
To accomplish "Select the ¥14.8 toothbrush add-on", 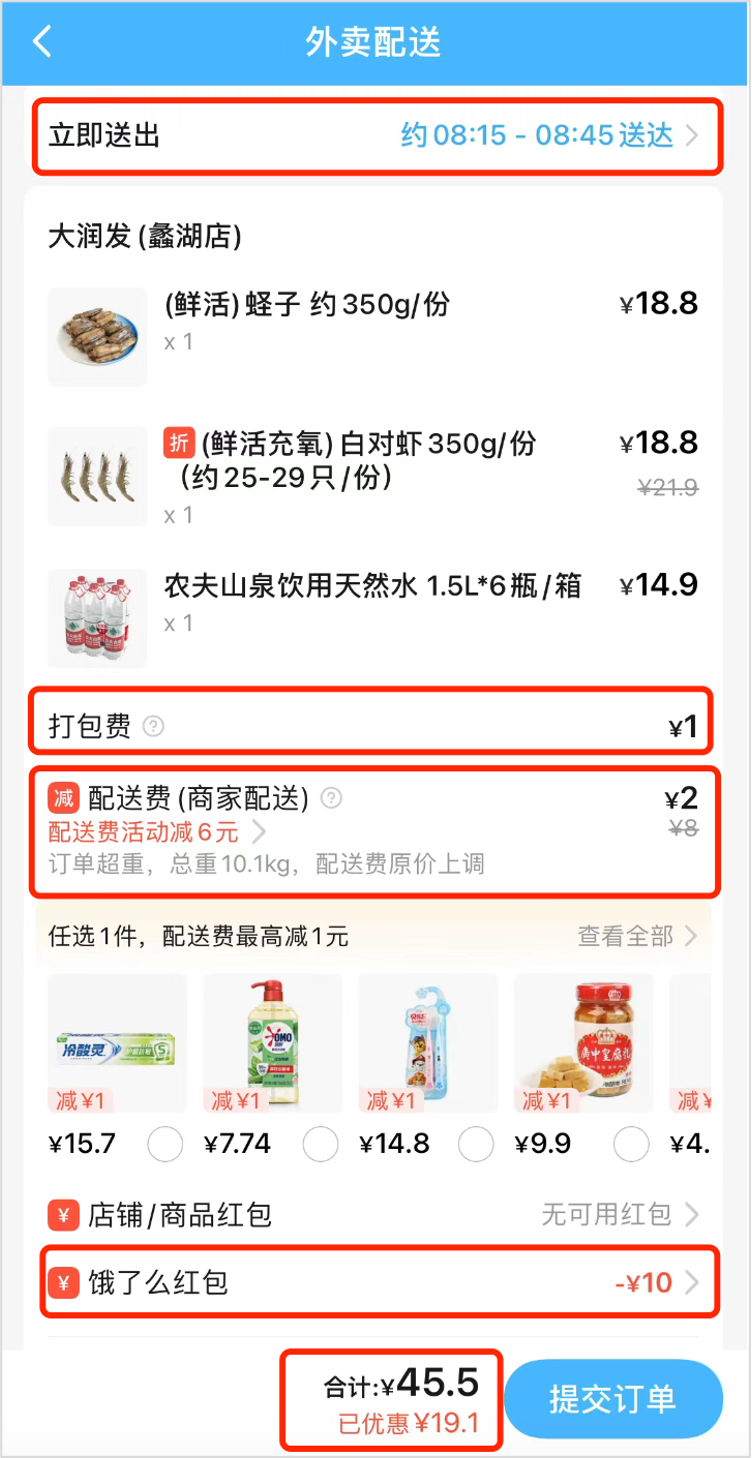I will (x=476, y=1144).
